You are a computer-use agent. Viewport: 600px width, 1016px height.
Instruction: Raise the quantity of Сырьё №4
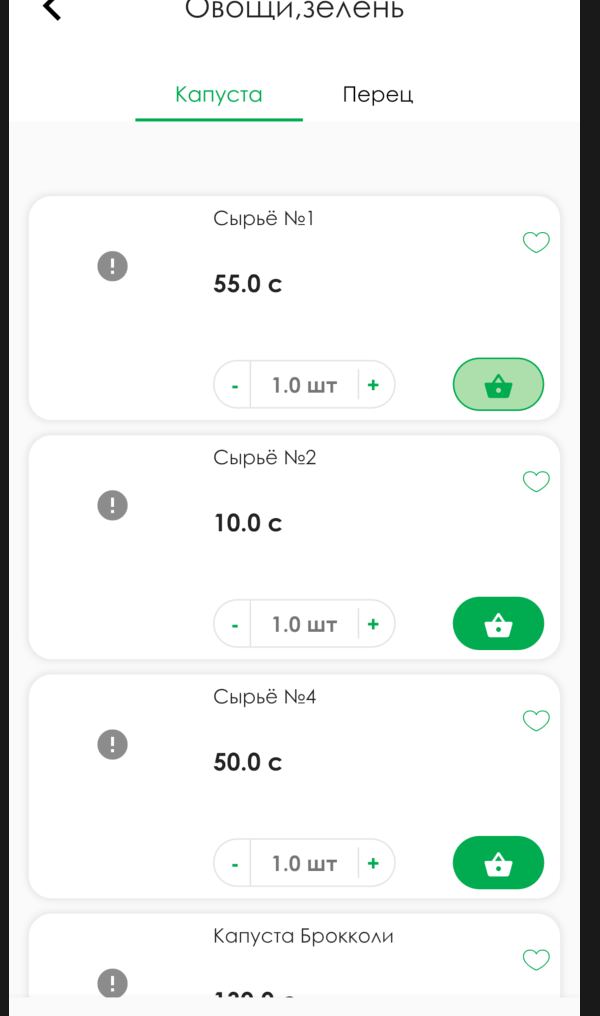click(373, 863)
